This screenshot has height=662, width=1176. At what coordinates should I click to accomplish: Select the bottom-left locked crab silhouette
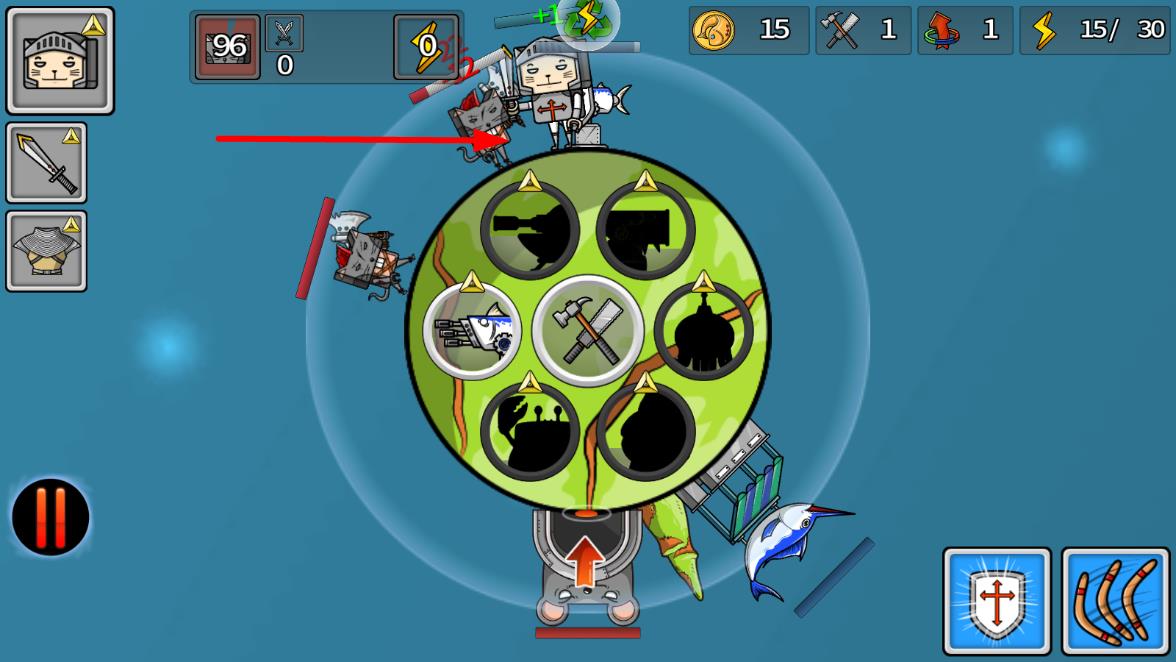[530, 431]
